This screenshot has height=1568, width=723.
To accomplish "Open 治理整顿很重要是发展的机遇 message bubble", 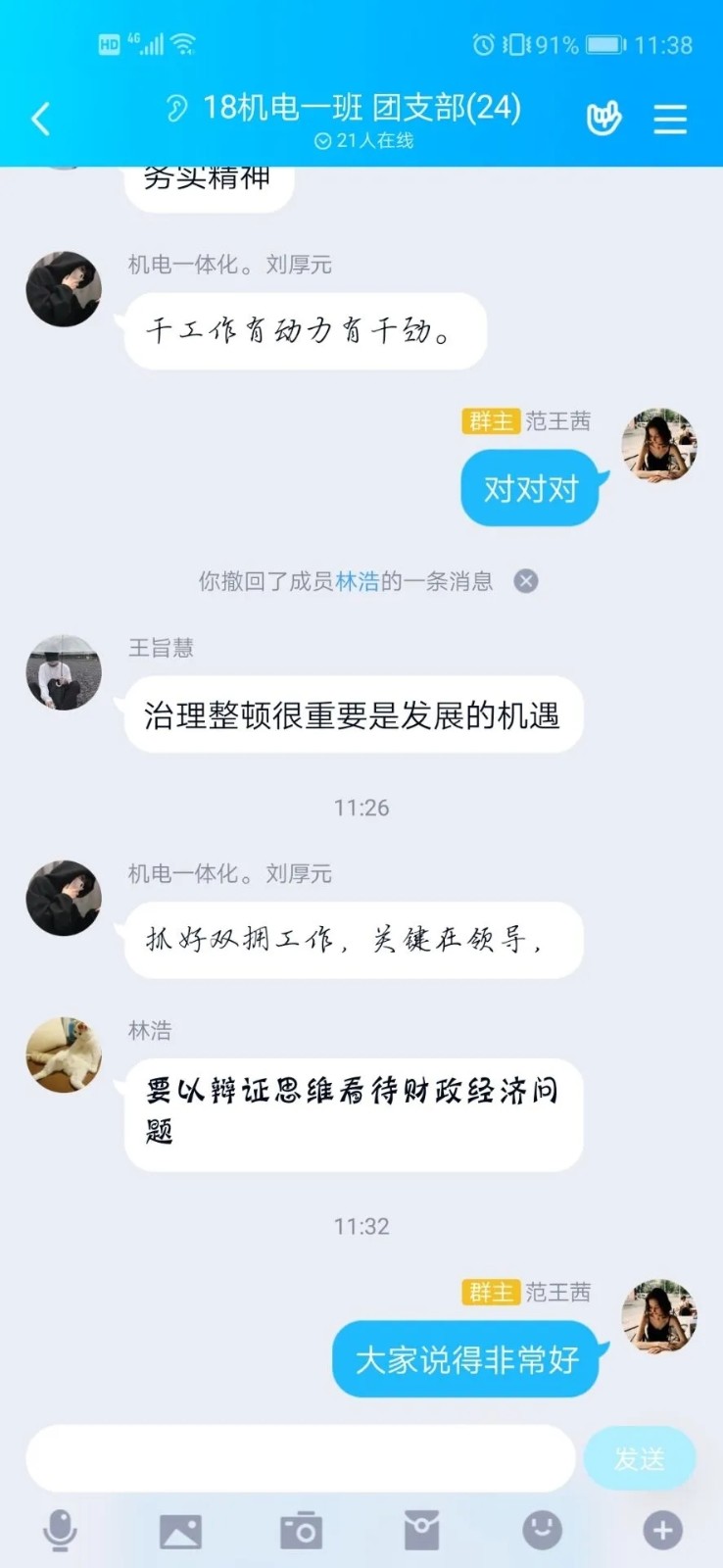I will (353, 715).
